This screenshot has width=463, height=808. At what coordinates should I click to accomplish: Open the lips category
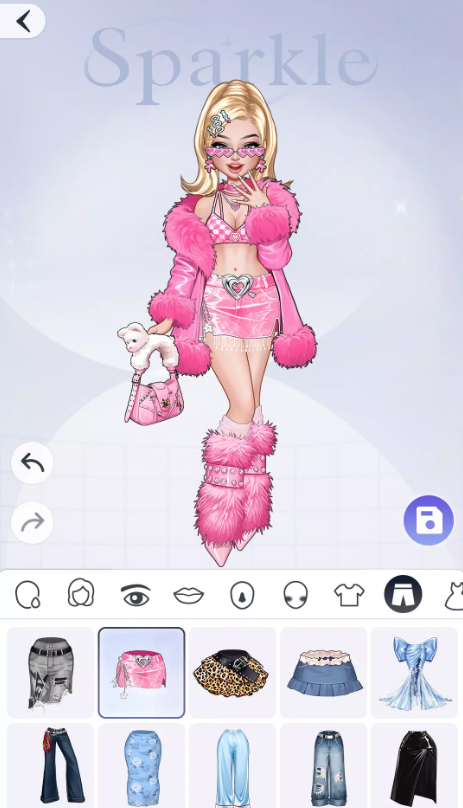[189, 595]
